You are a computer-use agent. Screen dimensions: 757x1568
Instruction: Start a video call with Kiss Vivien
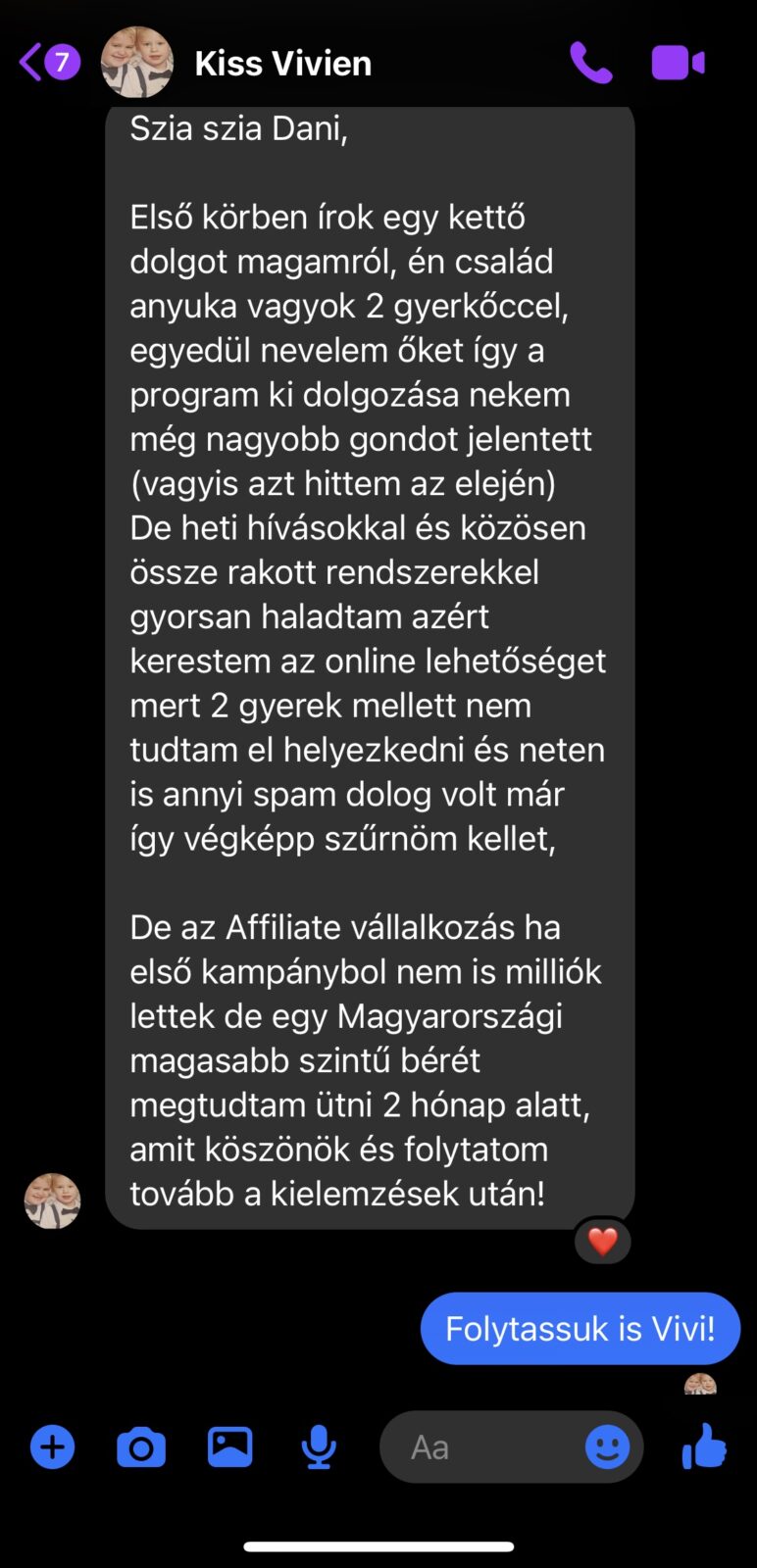point(678,63)
